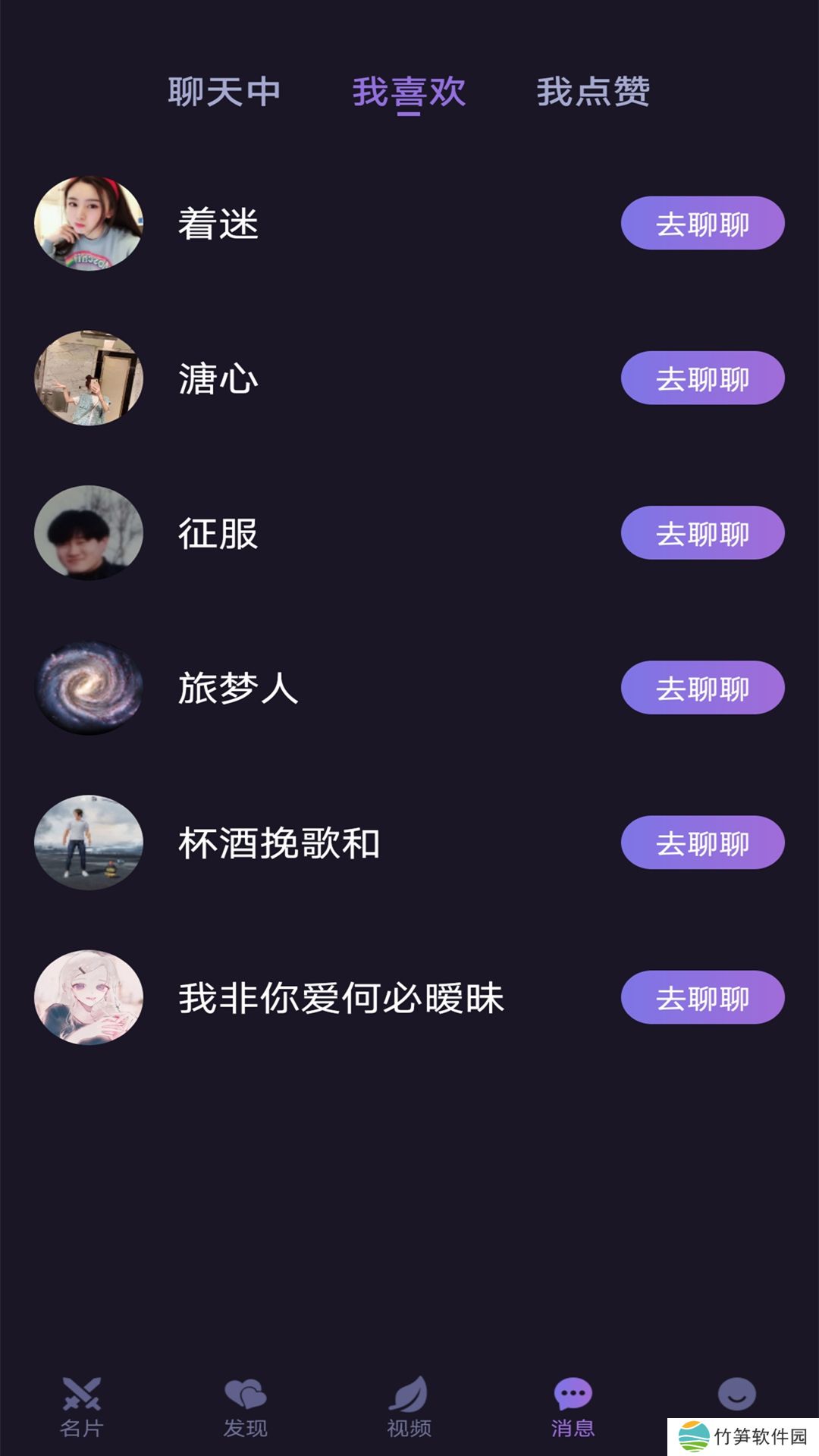Start a chat with 溏心
The height and width of the screenshot is (1456, 819).
[702, 378]
